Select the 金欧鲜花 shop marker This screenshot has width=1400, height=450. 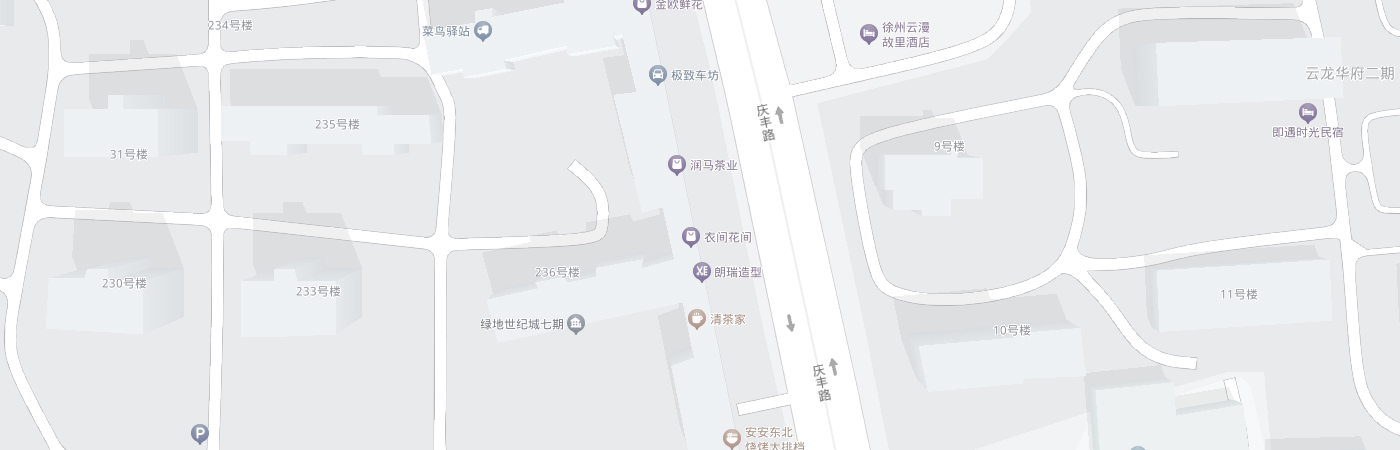tap(642, 5)
